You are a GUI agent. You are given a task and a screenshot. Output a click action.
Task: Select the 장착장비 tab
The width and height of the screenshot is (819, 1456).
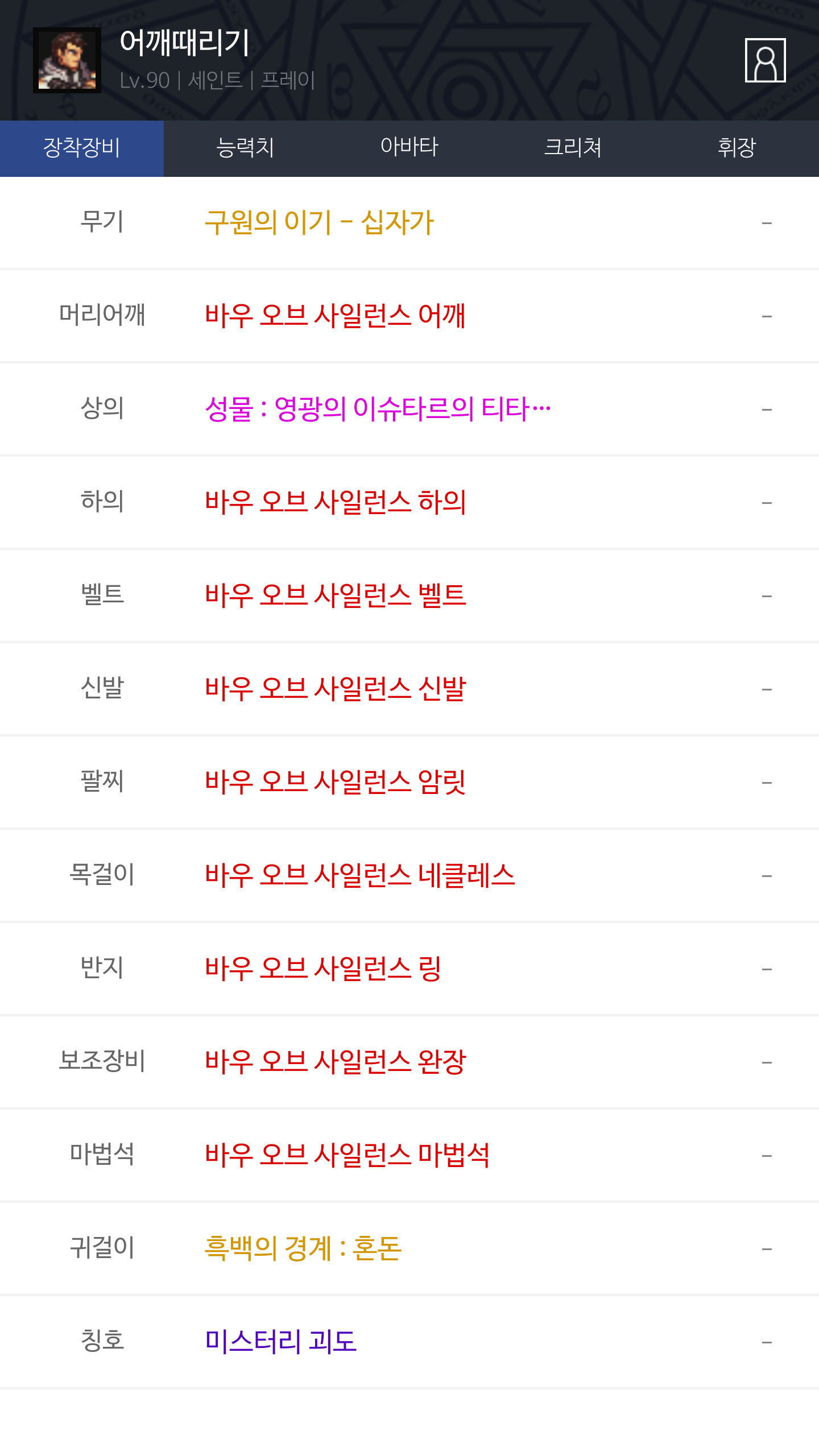[82, 148]
